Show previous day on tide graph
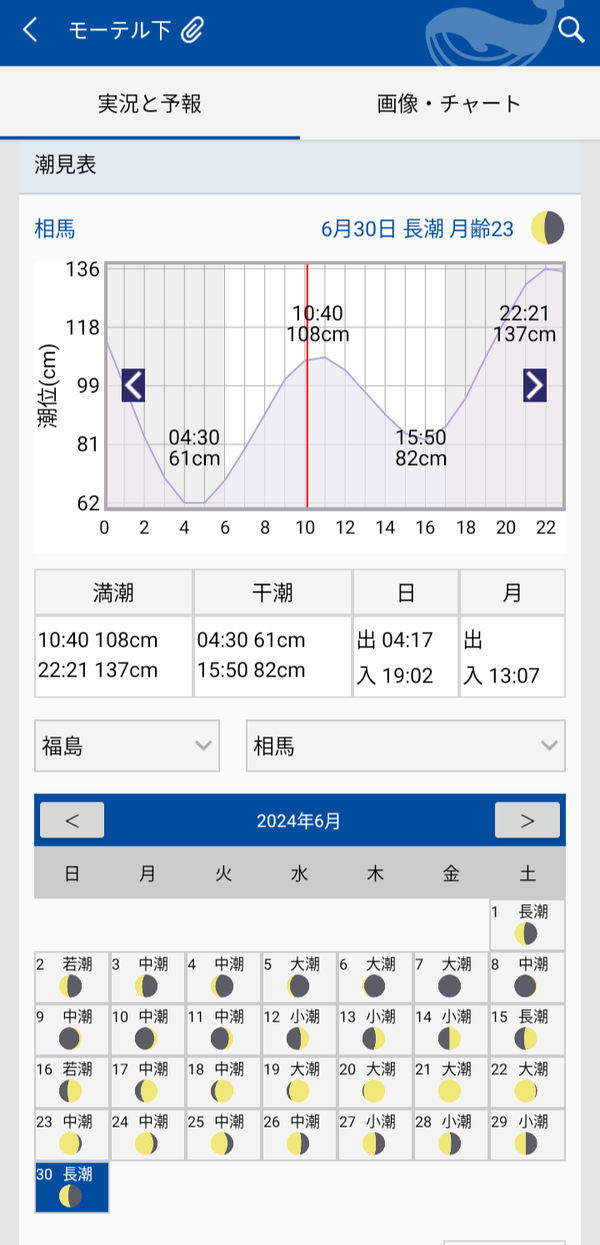 coord(134,385)
